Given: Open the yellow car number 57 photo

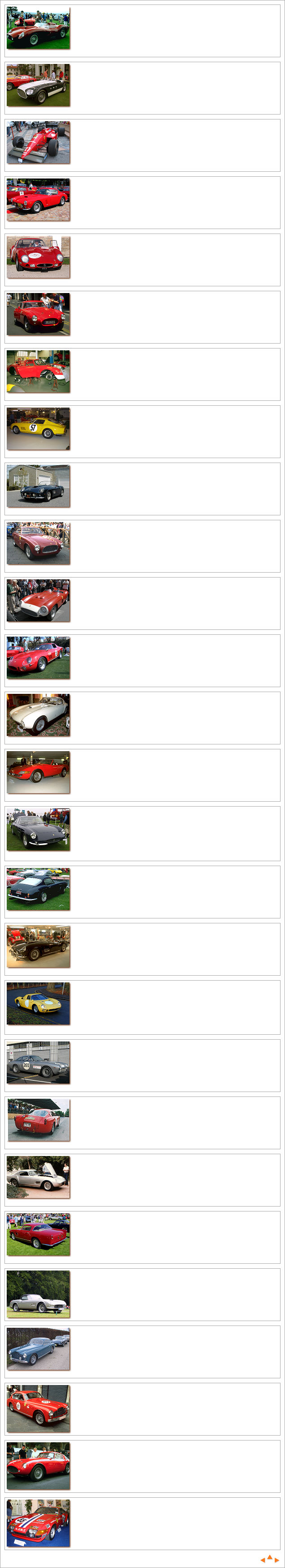Looking at the screenshot, I should click(38, 429).
